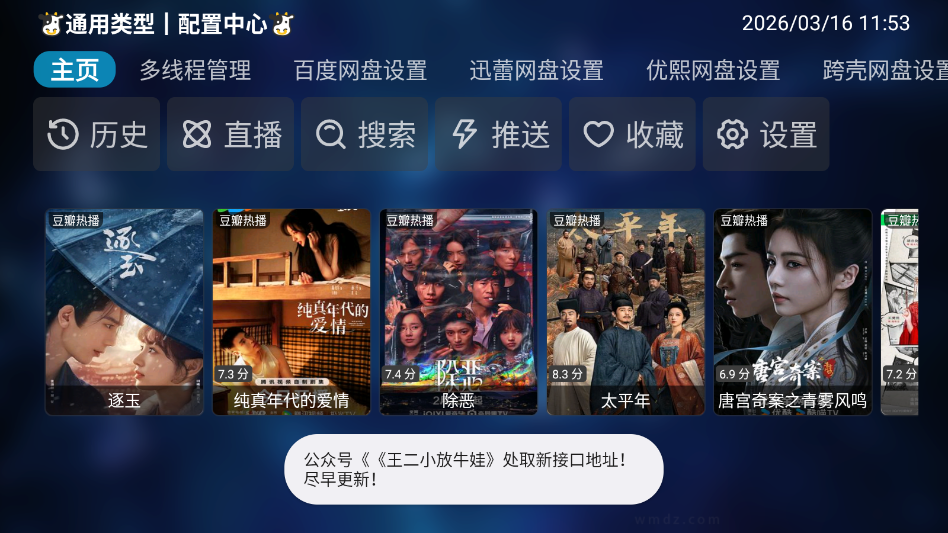Screen dimensions: 948x533
Task: Switch to the 主页 tab
Action: [x=75, y=70]
